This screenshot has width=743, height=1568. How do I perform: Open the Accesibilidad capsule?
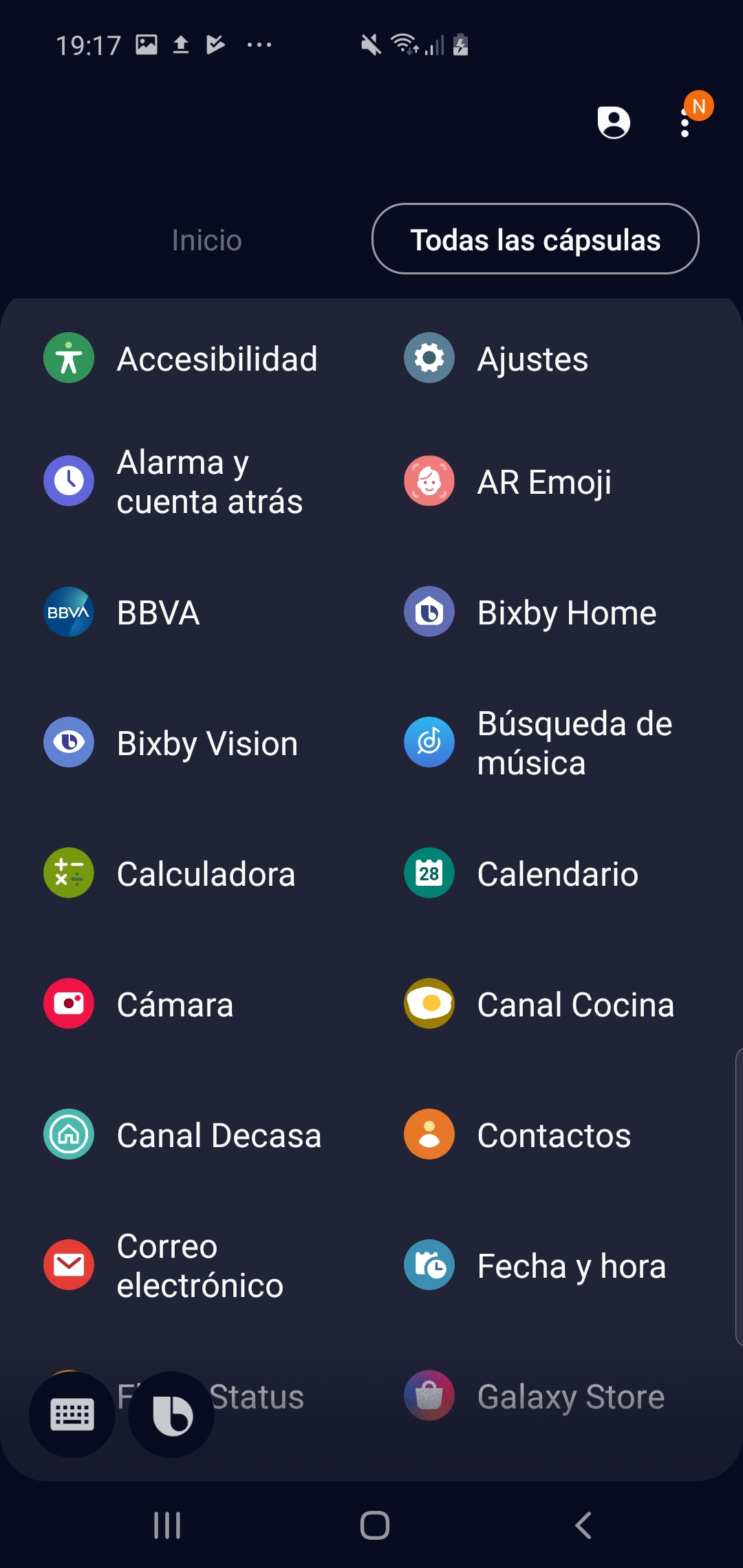[181, 358]
